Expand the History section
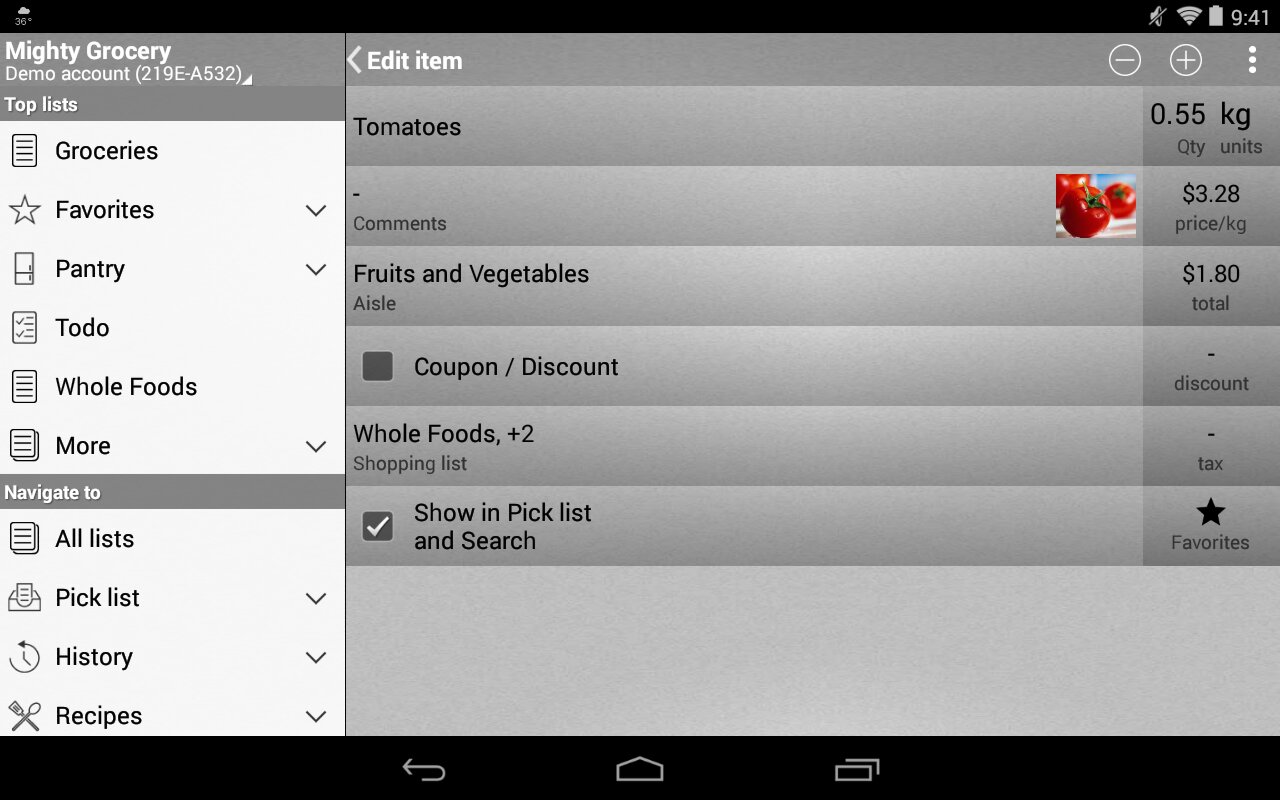This screenshot has width=1280, height=800. click(x=316, y=657)
